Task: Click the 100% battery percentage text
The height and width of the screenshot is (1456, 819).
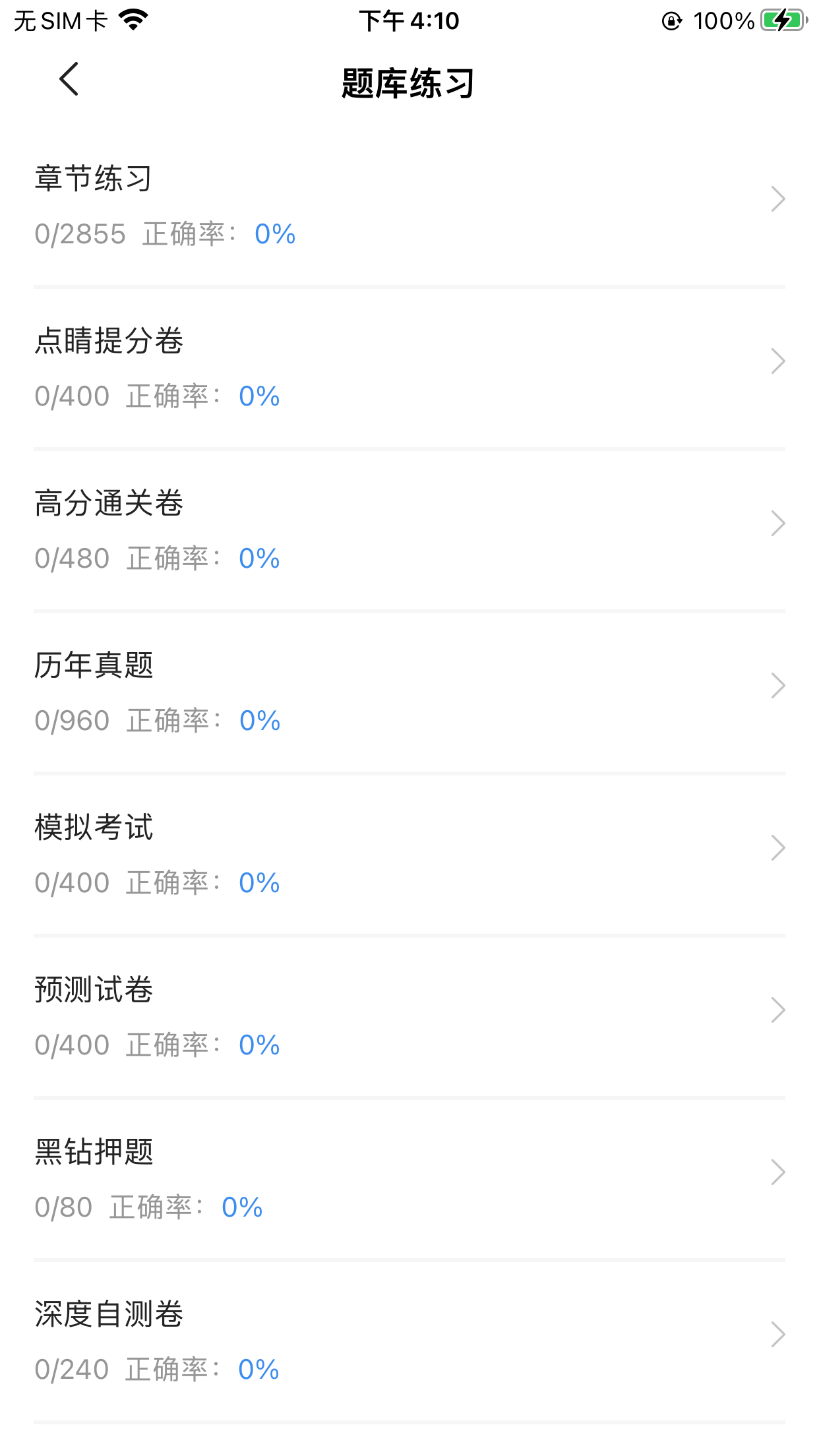Action: 722,21
